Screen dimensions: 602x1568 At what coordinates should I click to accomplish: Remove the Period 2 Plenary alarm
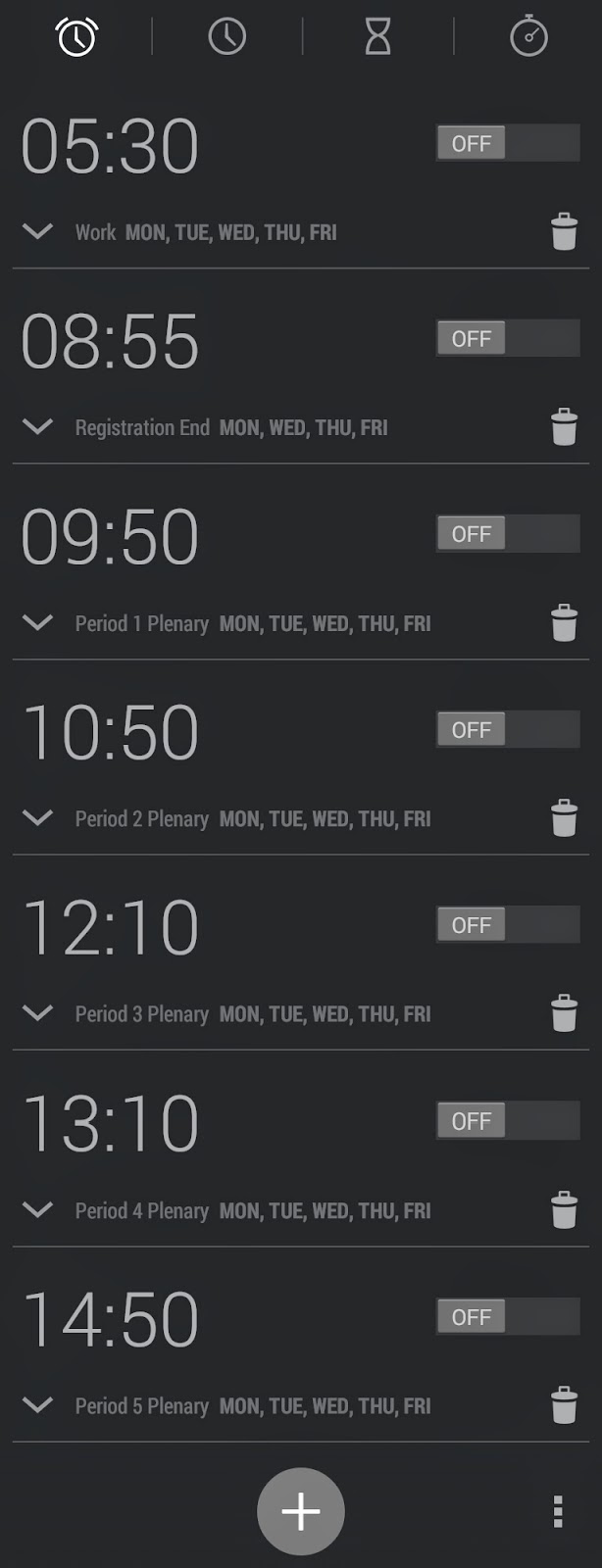[x=564, y=818]
